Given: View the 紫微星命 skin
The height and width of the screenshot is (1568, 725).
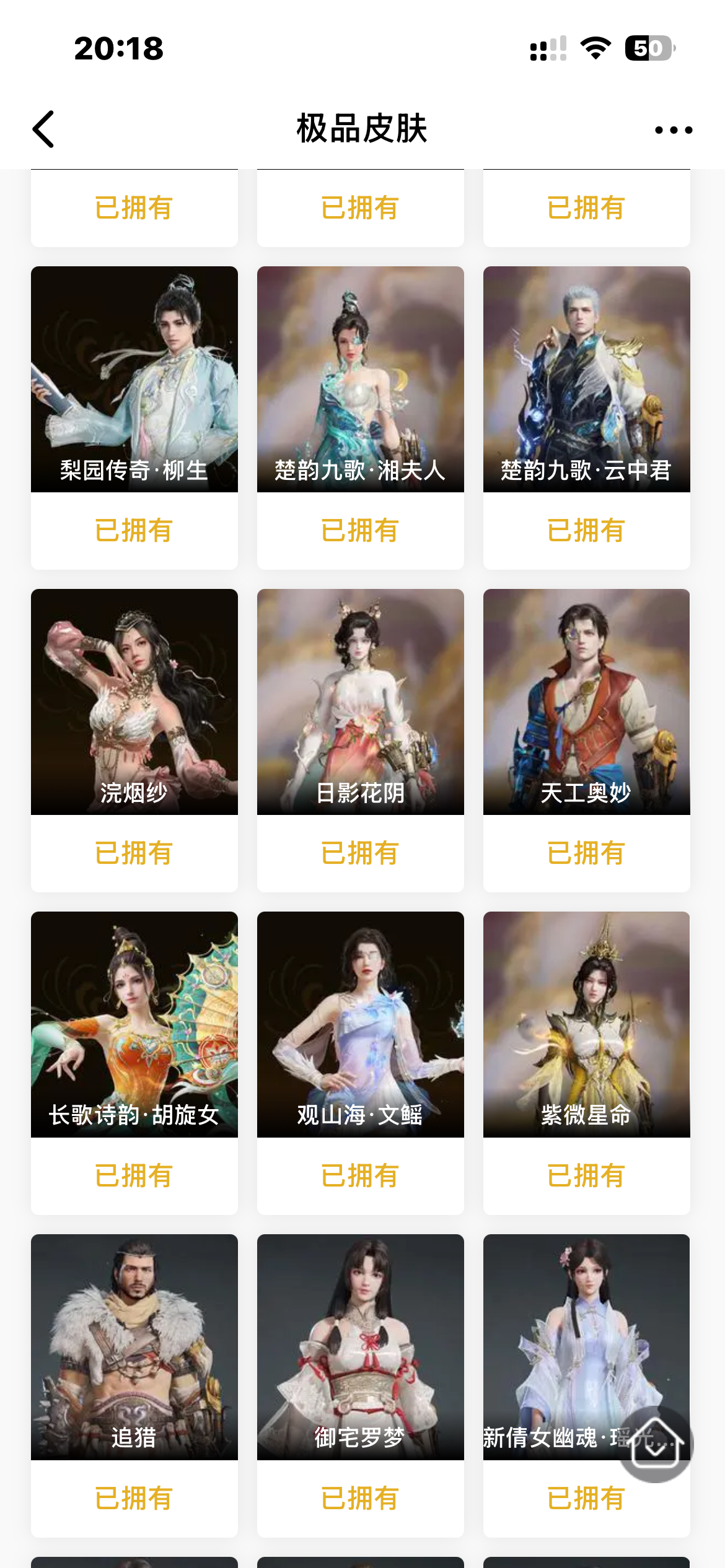Looking at the screenshot, I should pos(586,1024).
